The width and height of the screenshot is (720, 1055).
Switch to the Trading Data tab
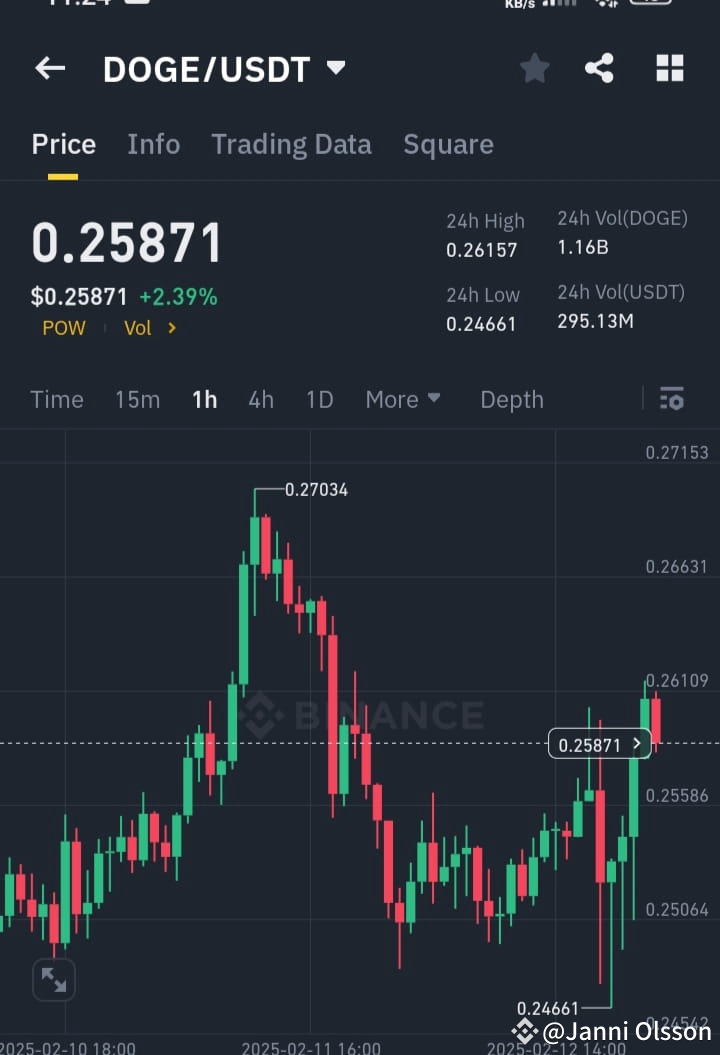(x=291, y=144)
